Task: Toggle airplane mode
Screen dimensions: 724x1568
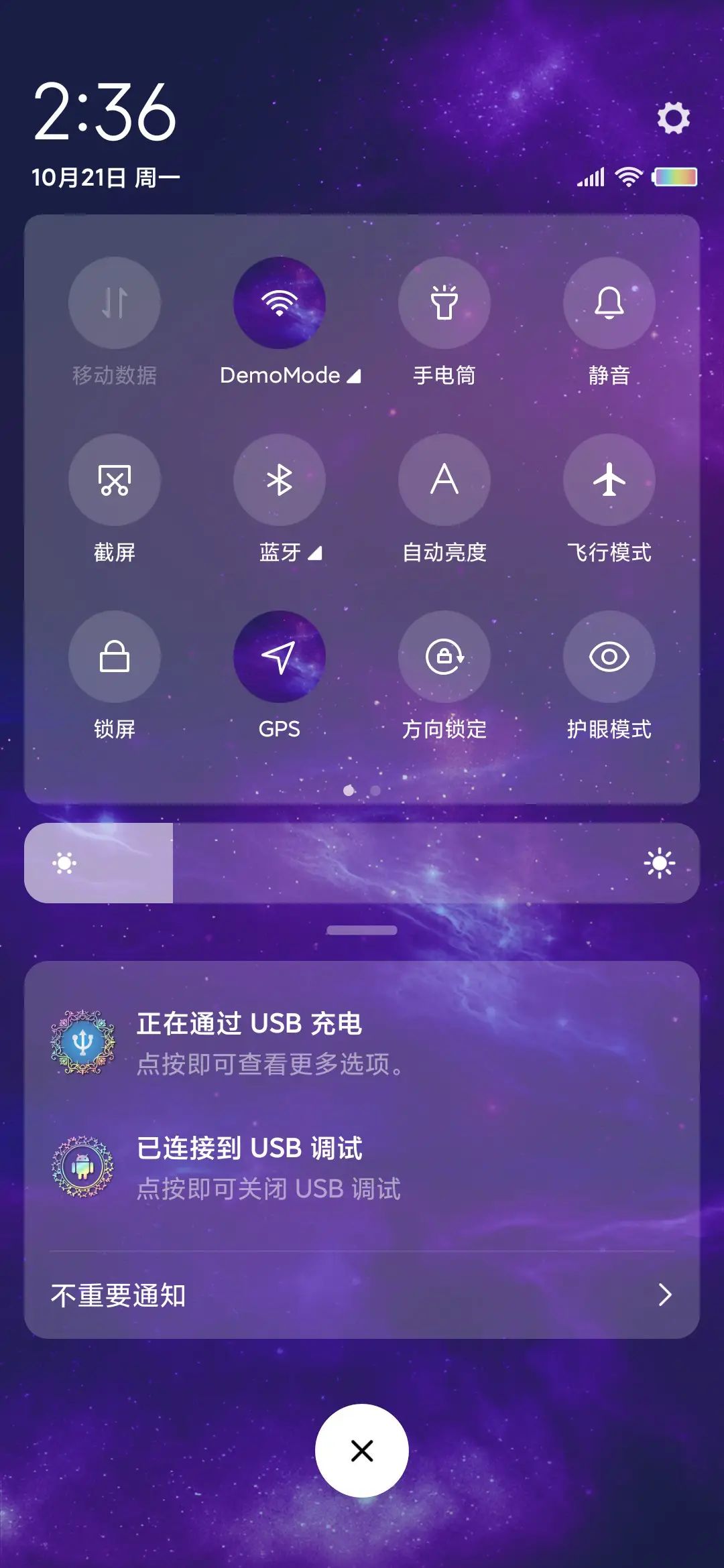Action: (x=609, y=480)
